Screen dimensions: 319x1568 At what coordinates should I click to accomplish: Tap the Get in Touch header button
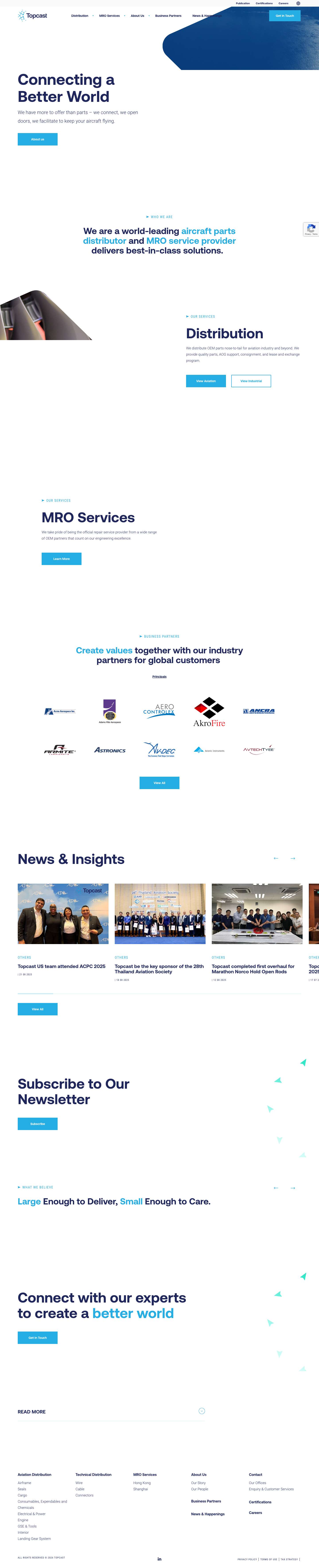(284, 16)
